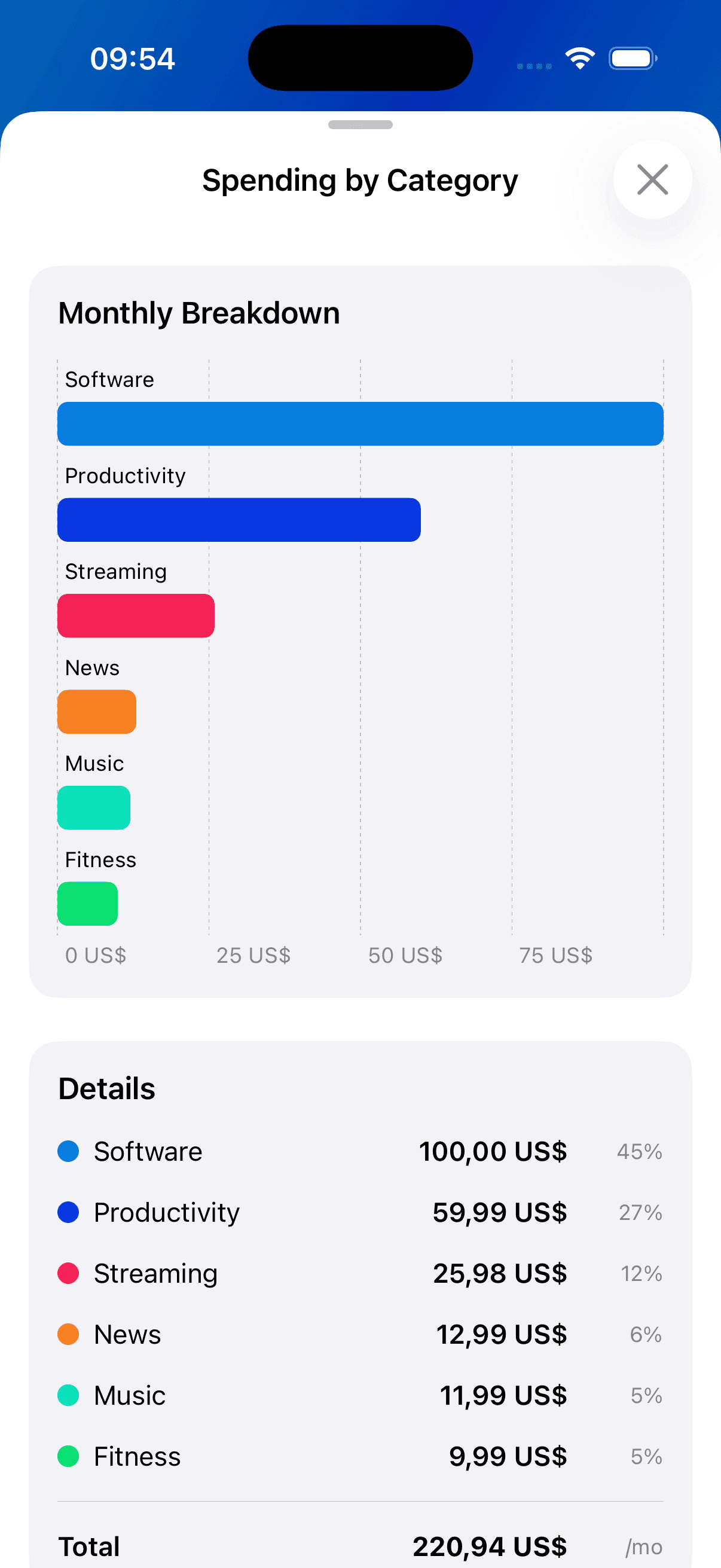Viewport: 721px width, 1568px height.
Task: Dismiss the Spending by Category sheet
Action: 652,179
